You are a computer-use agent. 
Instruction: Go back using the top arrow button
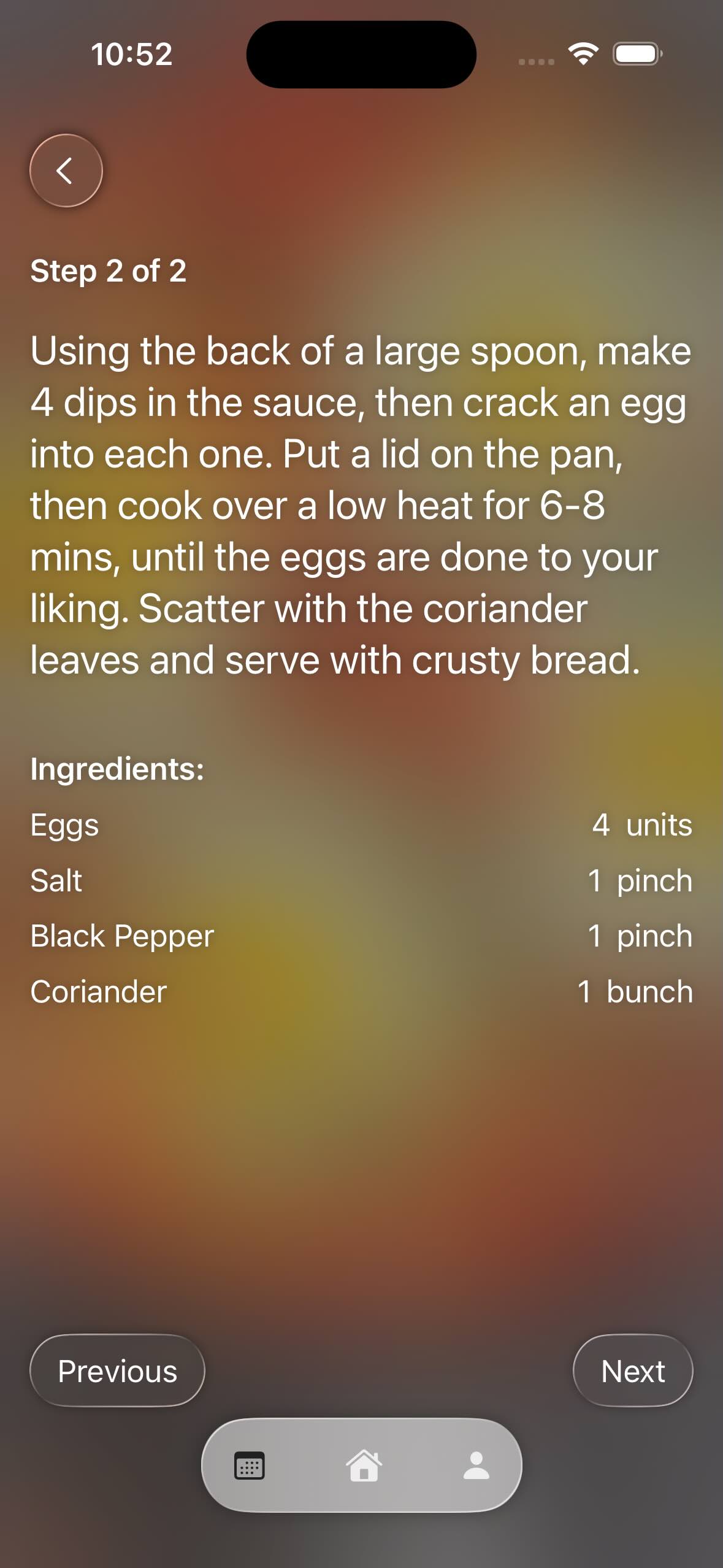(x=66, y=171)
